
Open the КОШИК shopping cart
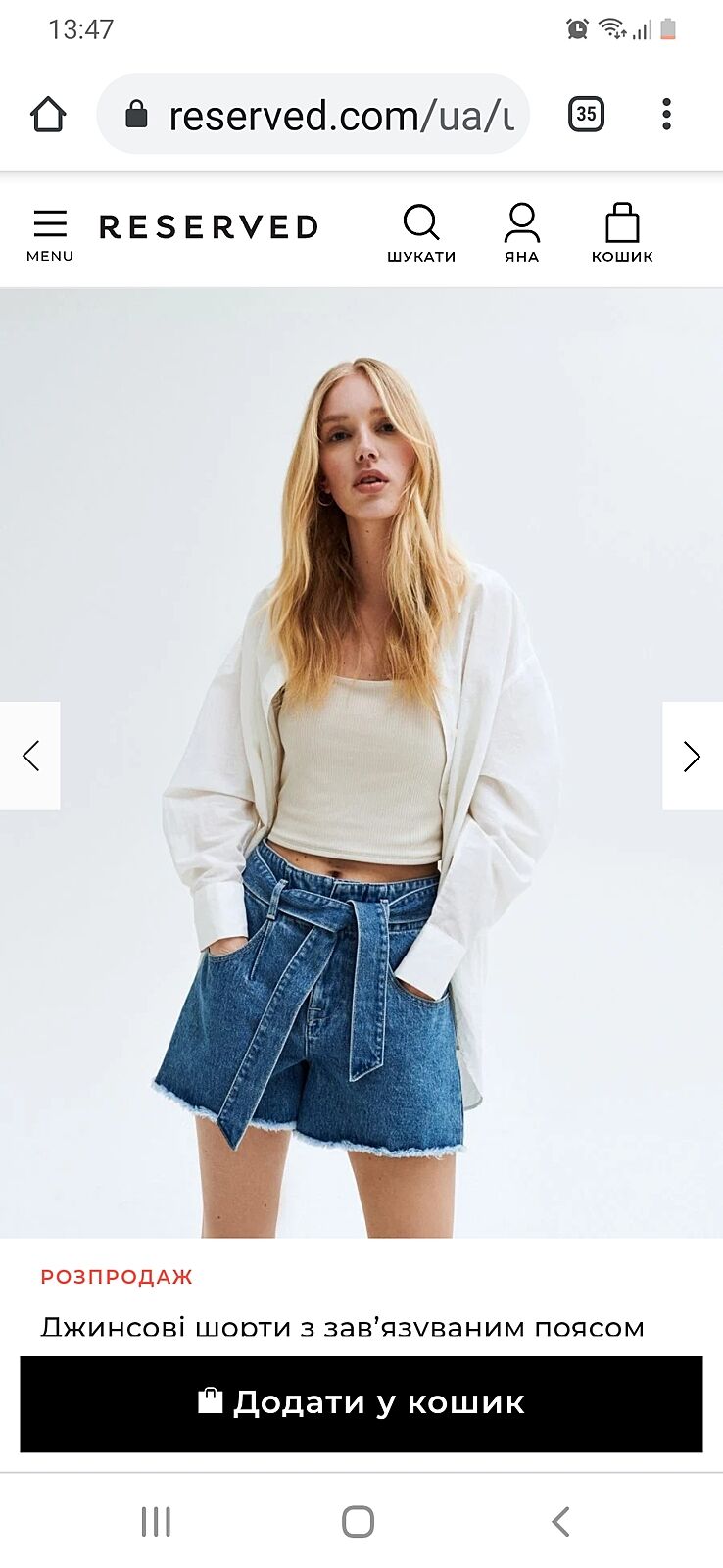click(622, 234)
